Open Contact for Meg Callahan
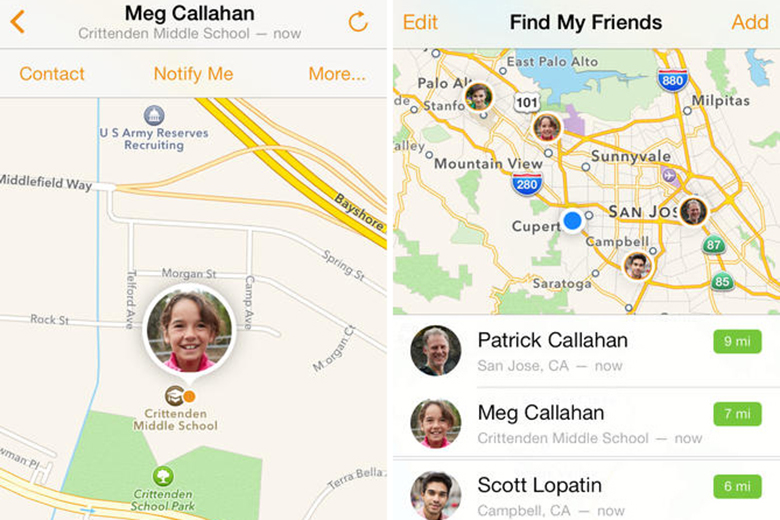The image size is (780, 520). tap(52, 74)
